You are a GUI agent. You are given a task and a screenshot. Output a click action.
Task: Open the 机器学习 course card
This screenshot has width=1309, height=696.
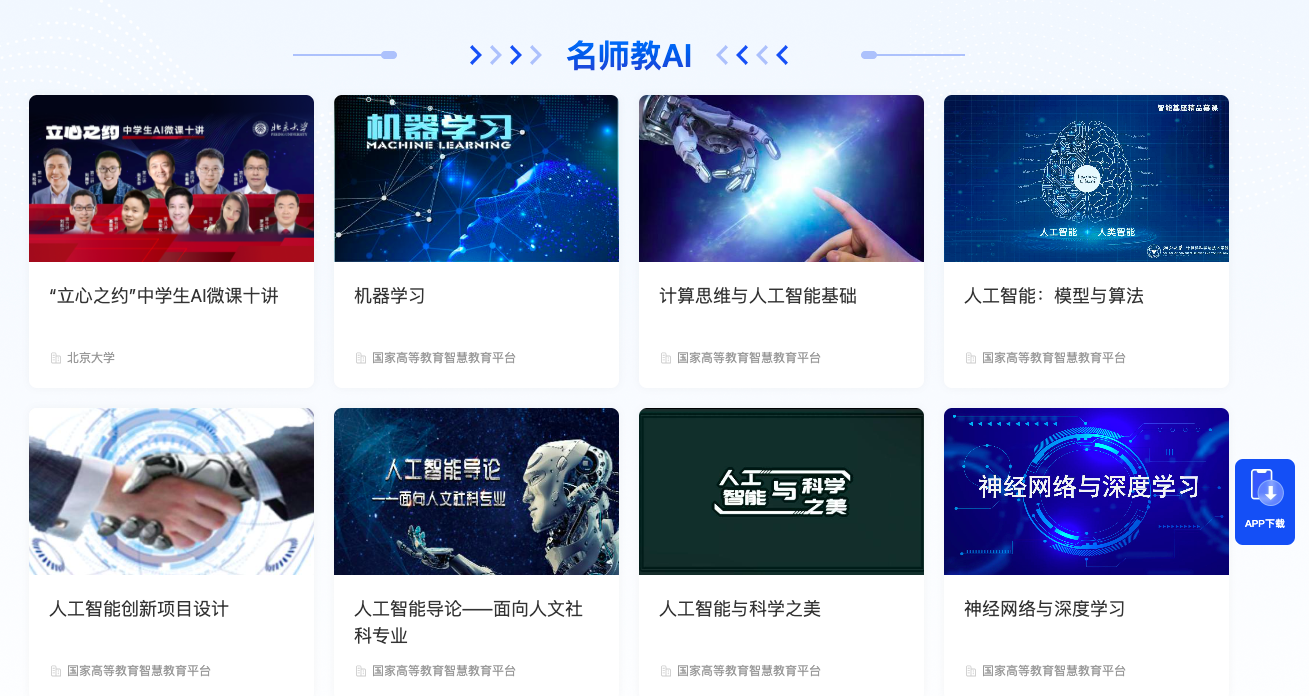476,240
